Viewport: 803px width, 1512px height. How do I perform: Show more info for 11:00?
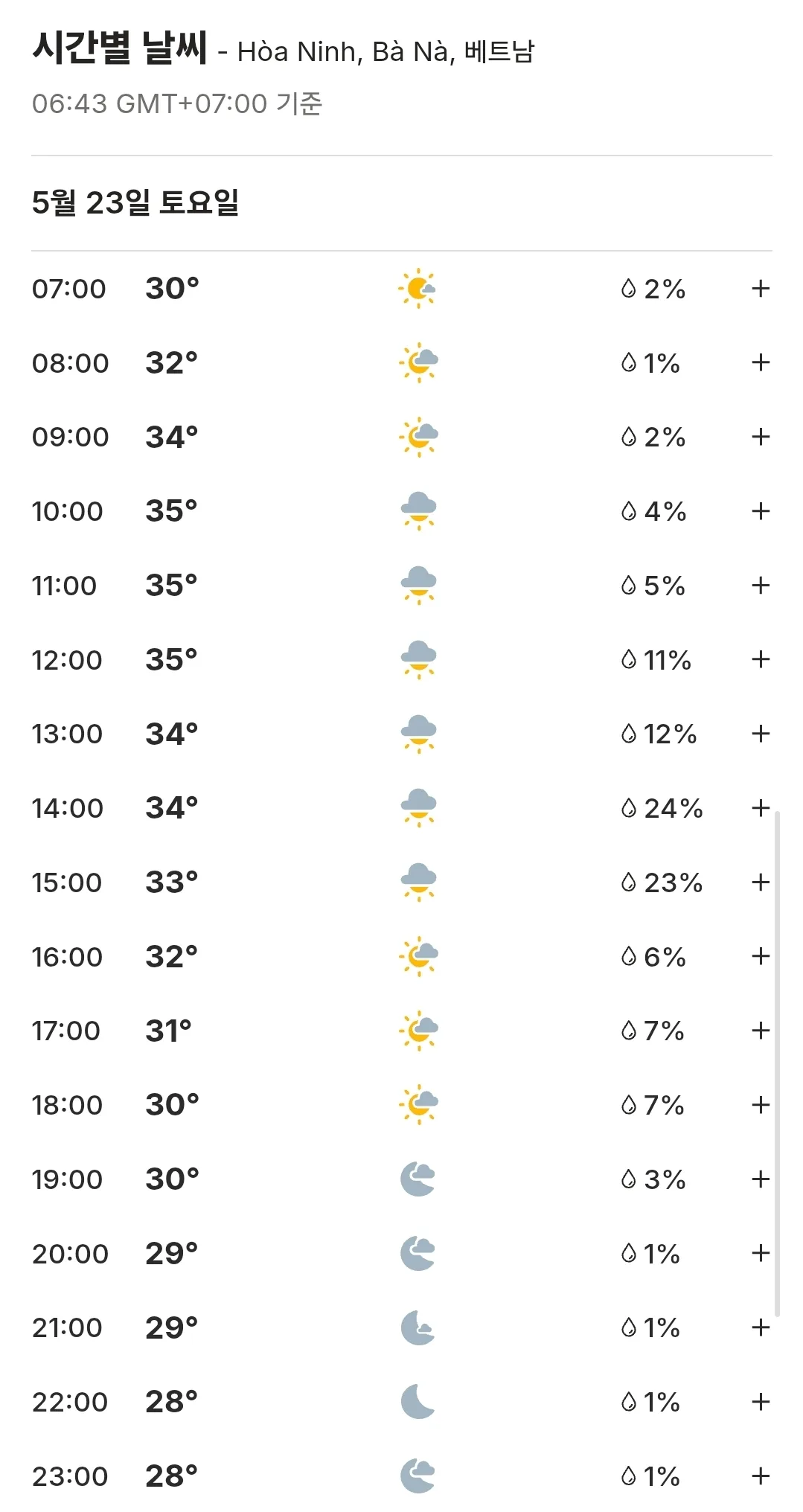tap(760, 586)
